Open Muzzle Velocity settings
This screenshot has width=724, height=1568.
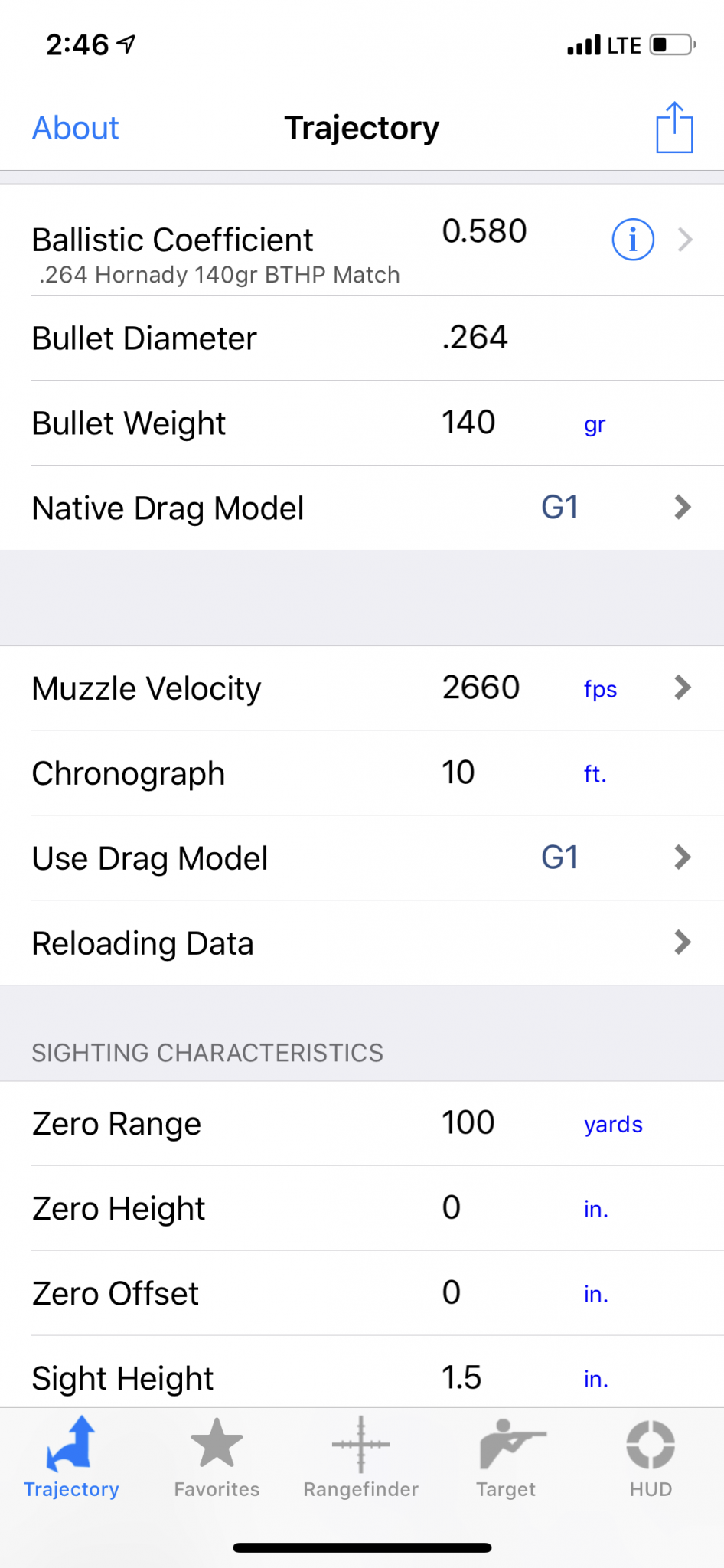coord(362,688)
